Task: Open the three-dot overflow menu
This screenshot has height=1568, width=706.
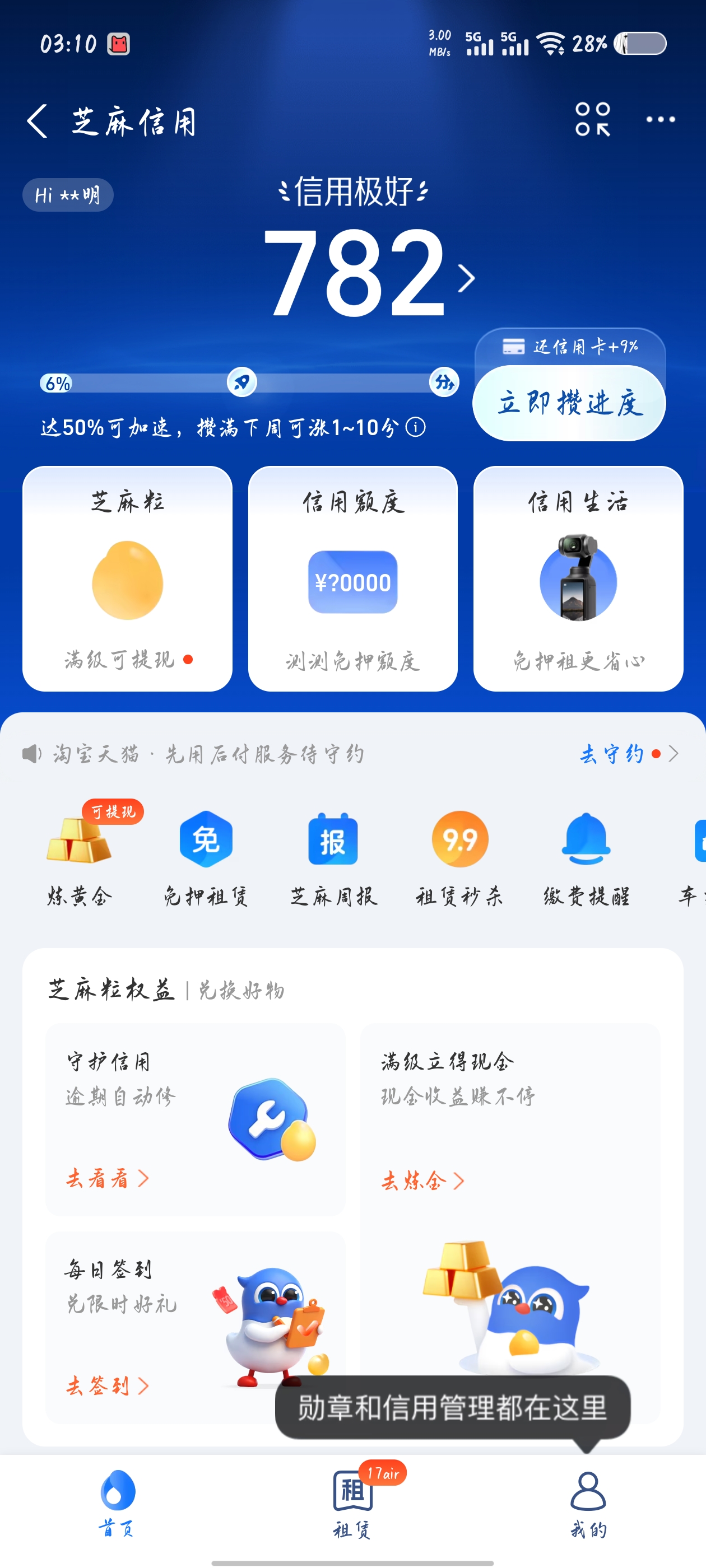Action: coord(660,120)
